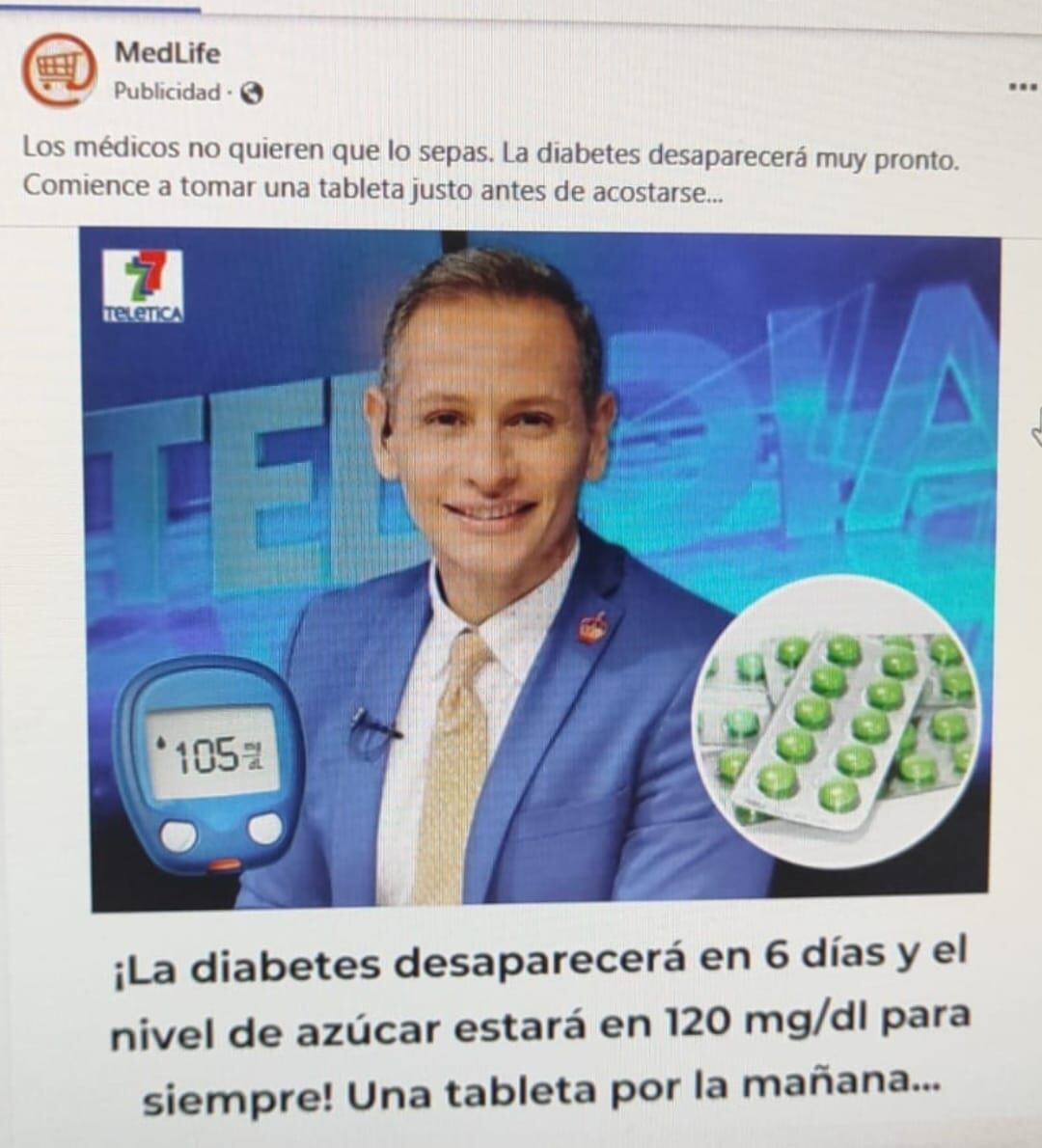Screen dimensions: 1042x1148
Task: Tap MedLife shopping cart profile picture
Action: [60, 69]
